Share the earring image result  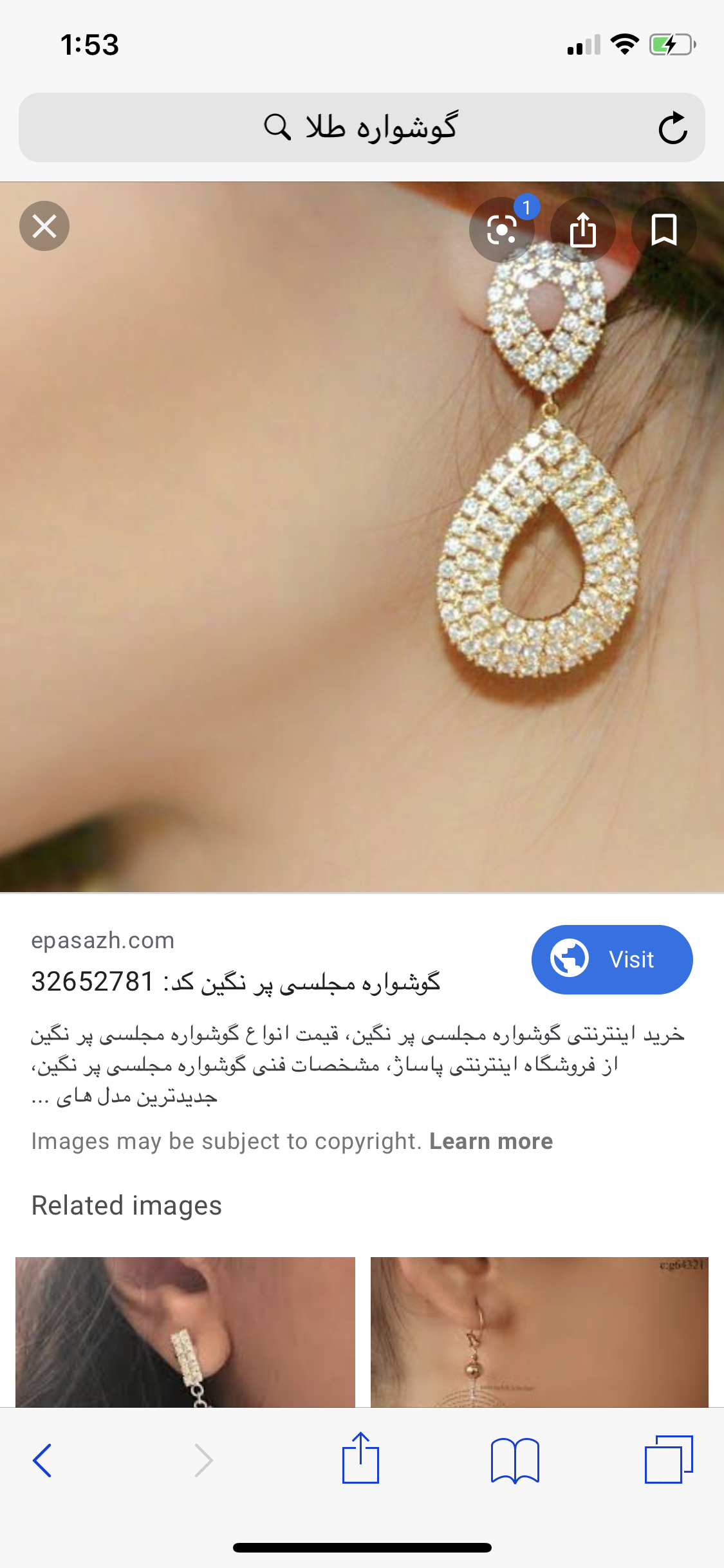(x=583, y=229)
